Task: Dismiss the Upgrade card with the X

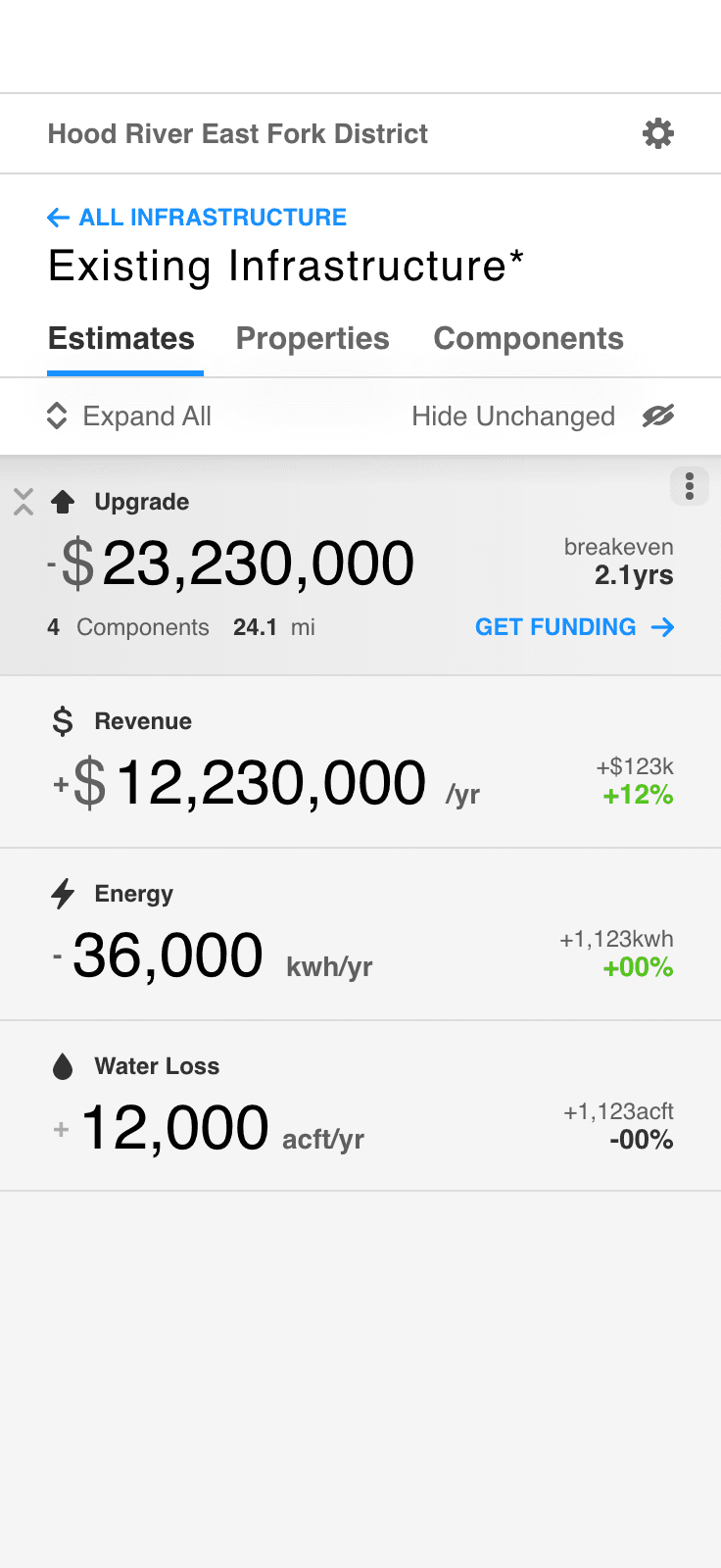Action: click(24, 502)
